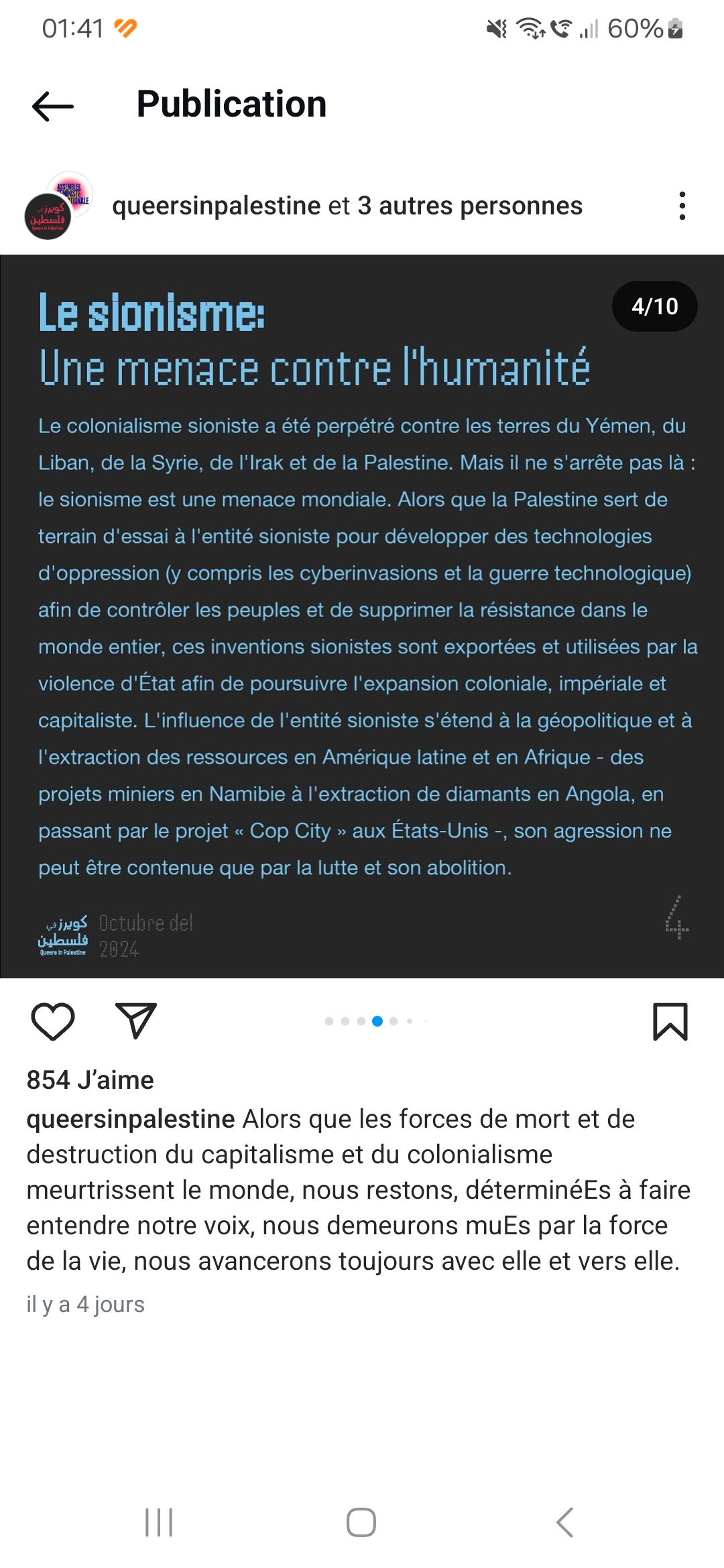Go back from the Publication screen
The height and width of the screenshot is (1568, 724).
(x=53, y=106)
